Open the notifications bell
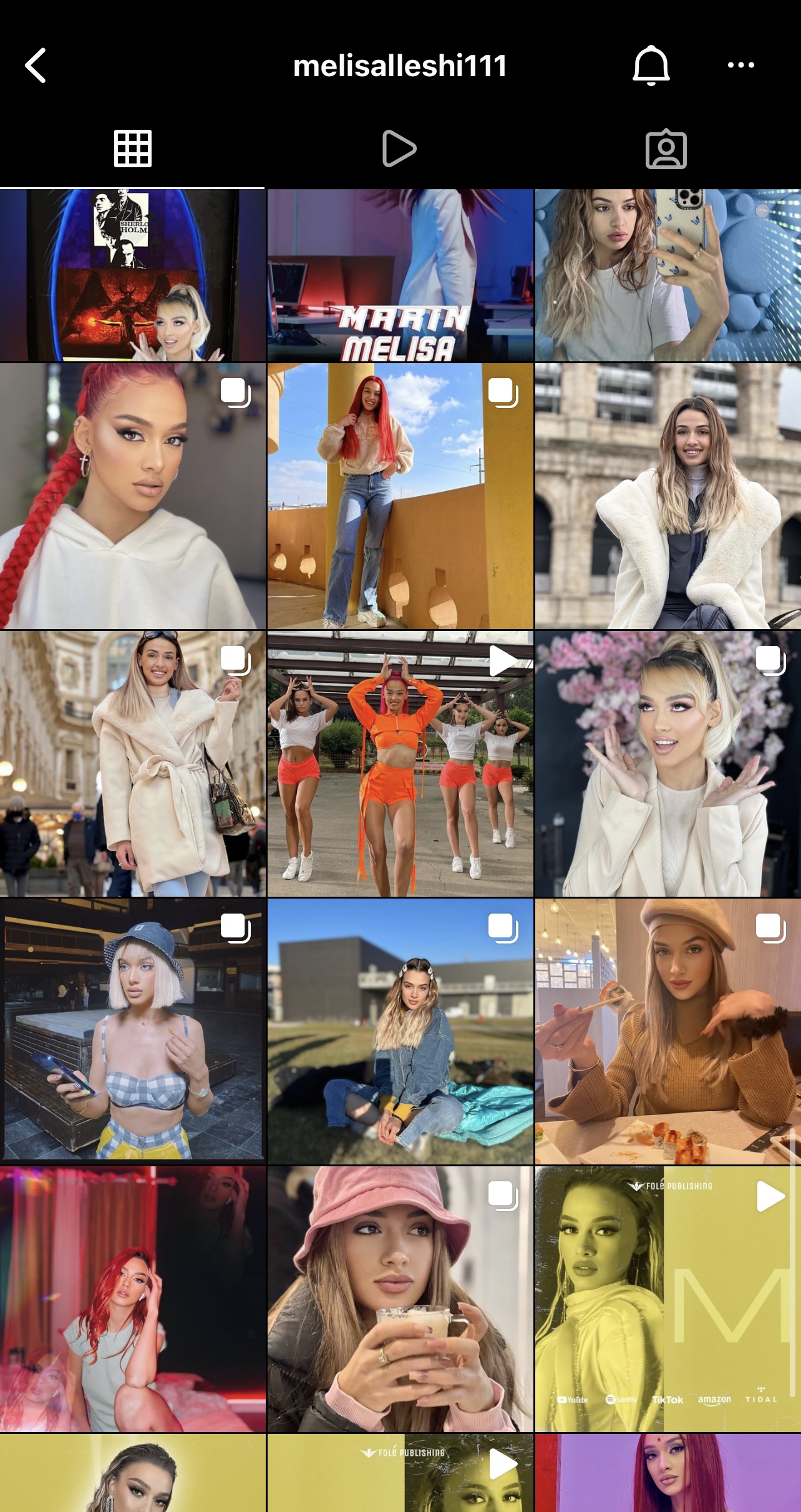The image size is (801, 1512). pos(651,66)
